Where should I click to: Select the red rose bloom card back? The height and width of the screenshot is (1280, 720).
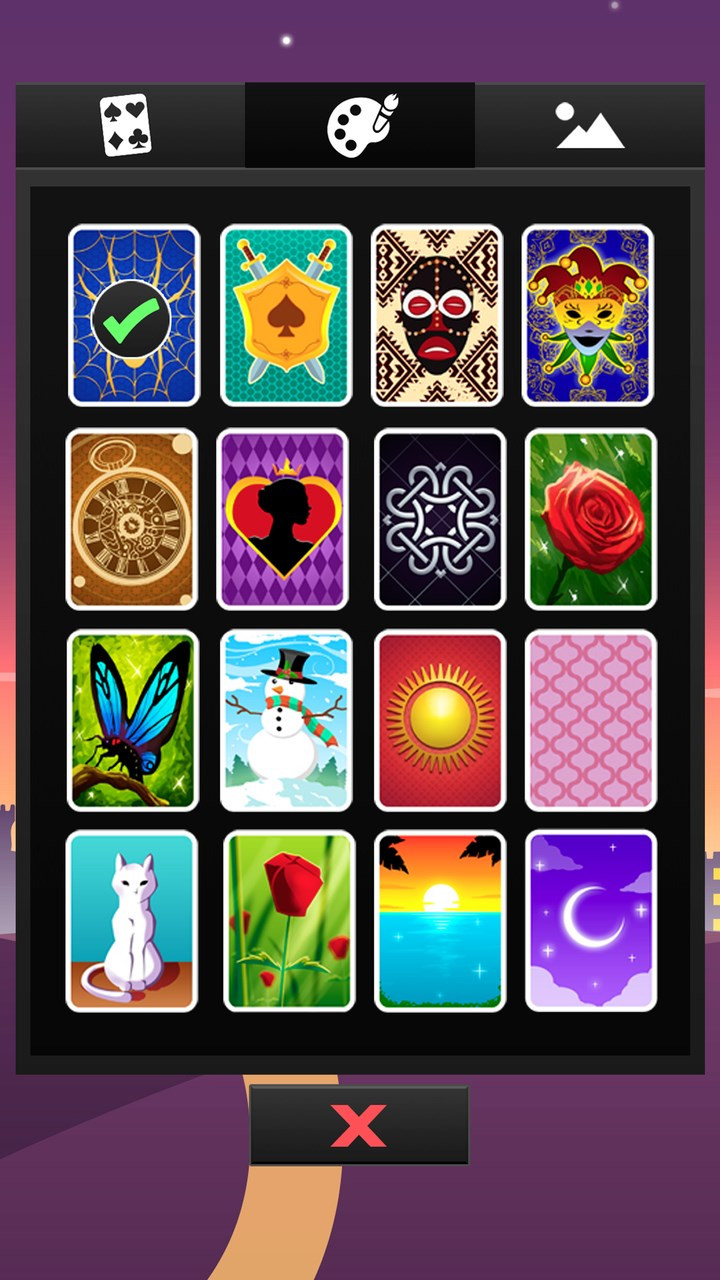coord(591,519)
